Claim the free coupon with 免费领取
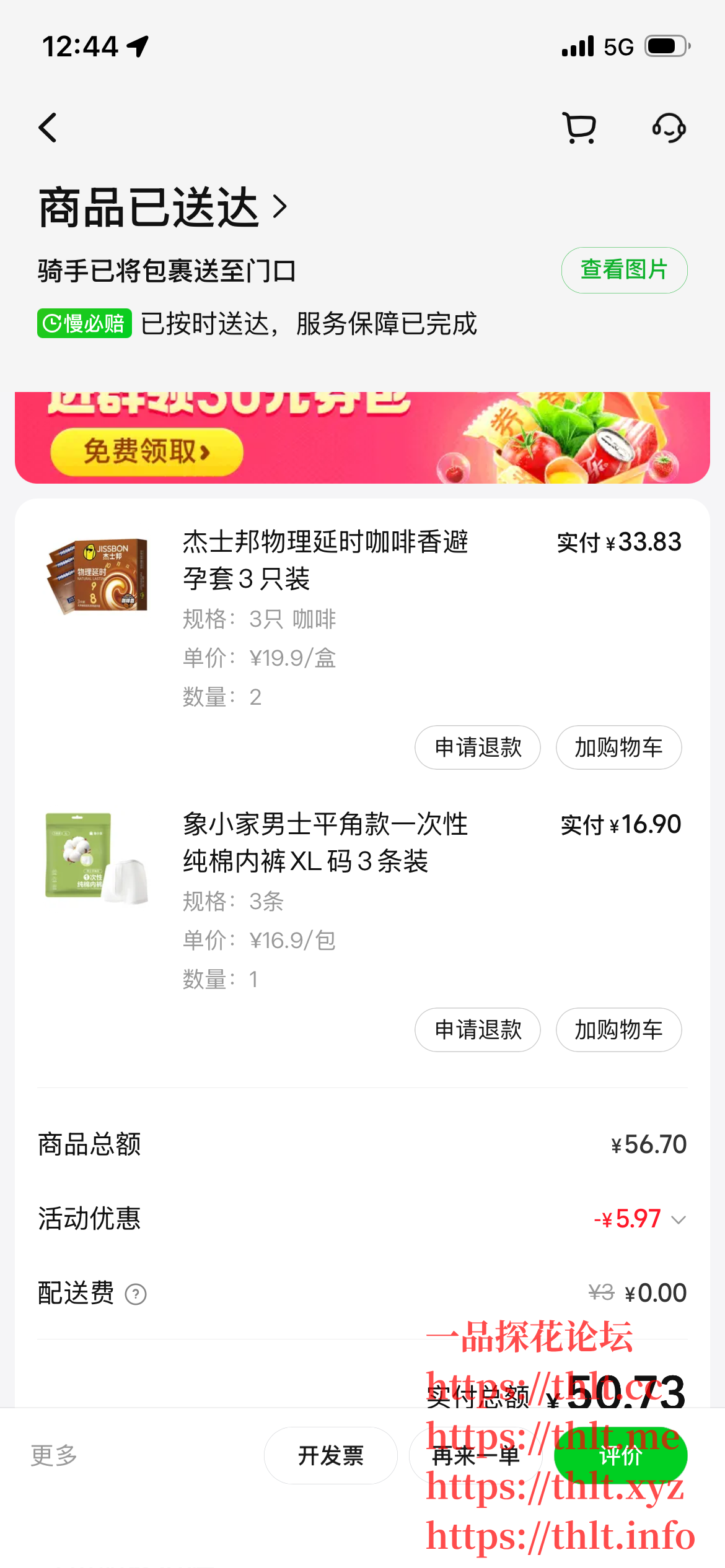The image size is (725, 1568). click(146, 451)
